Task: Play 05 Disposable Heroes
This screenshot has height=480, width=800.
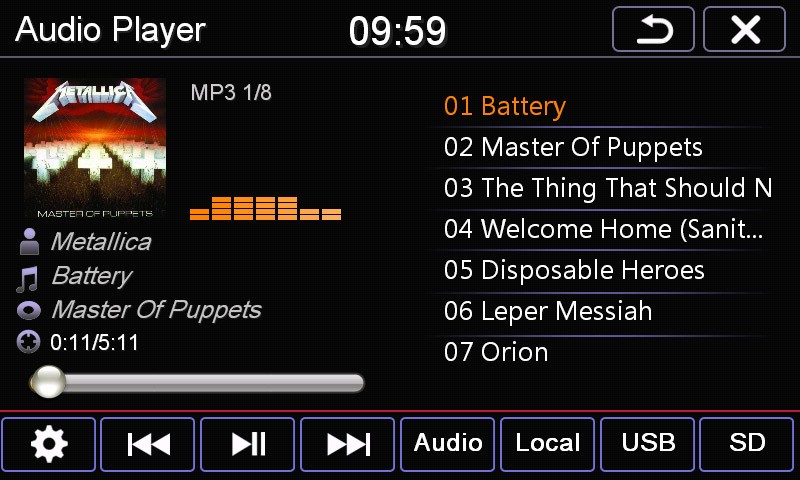Action: [574, 270]
